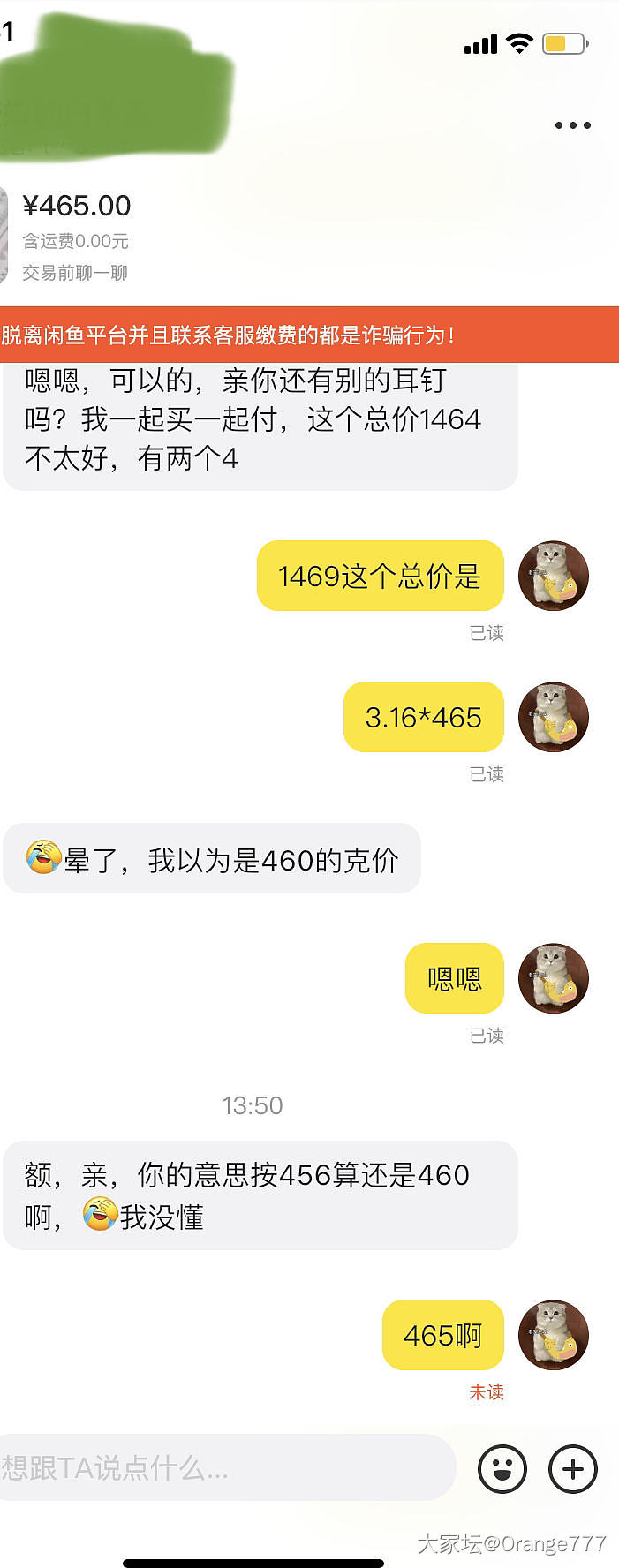Tap the cat avatar beside "465啊"
Image resolution: width=619 pixels, height=1568 pixels.
click(x=553, y=1334)
